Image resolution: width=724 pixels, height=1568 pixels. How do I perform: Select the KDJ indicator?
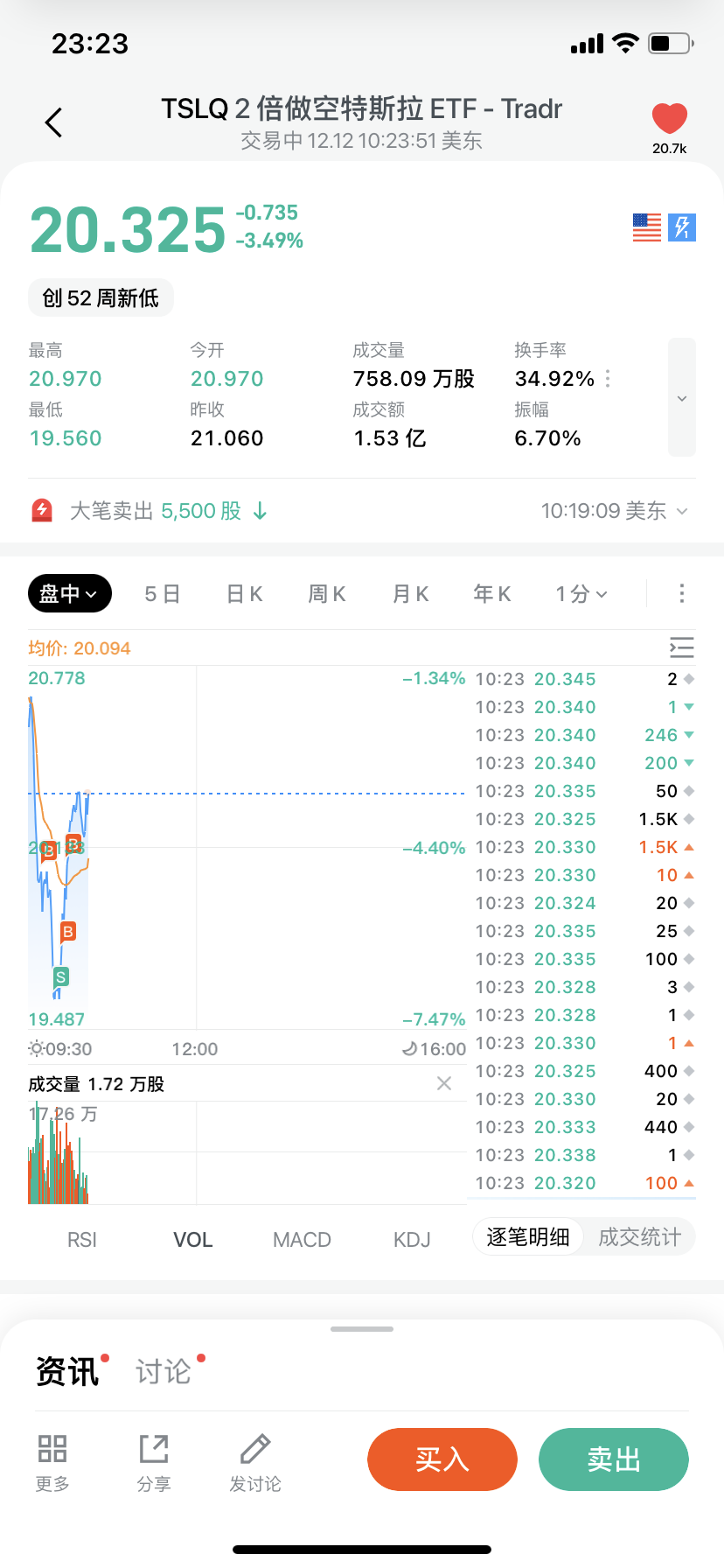pos(412,1240)
